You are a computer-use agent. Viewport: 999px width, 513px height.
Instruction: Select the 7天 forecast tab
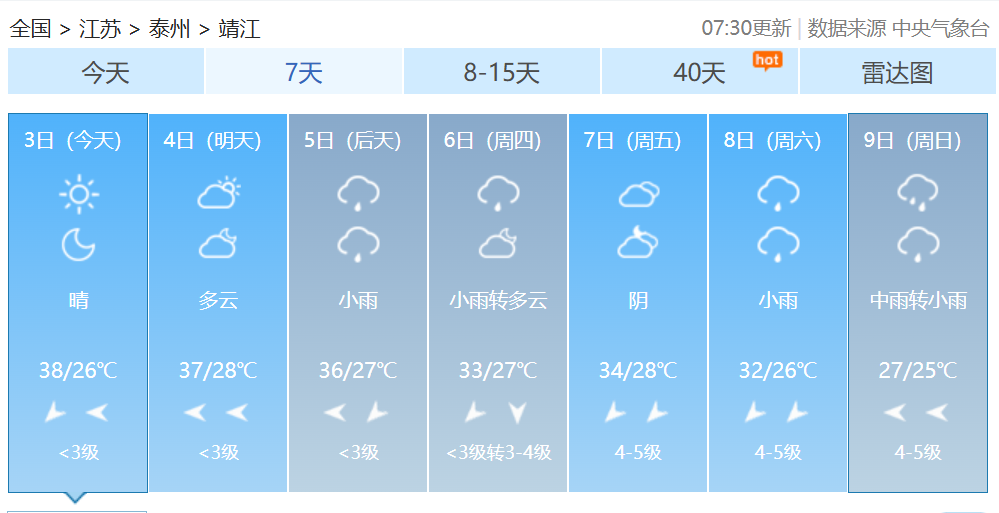pos(304,71)
